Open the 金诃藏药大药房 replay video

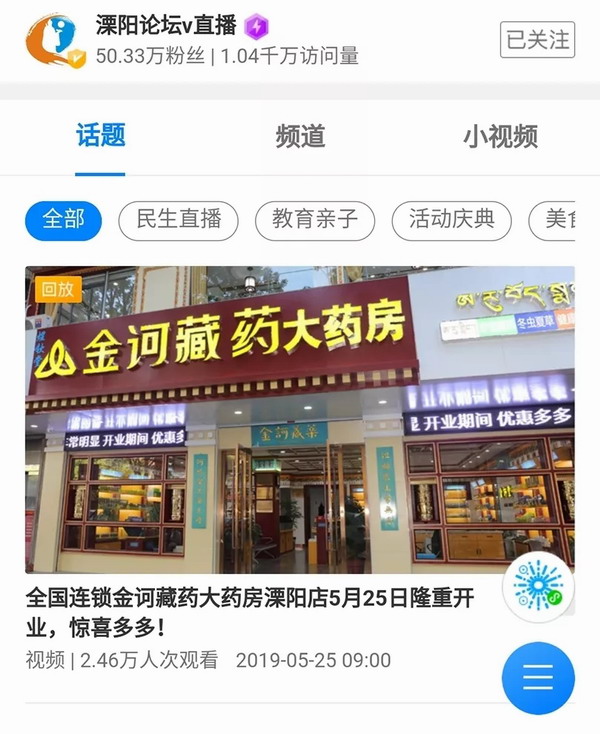(300, 418)
